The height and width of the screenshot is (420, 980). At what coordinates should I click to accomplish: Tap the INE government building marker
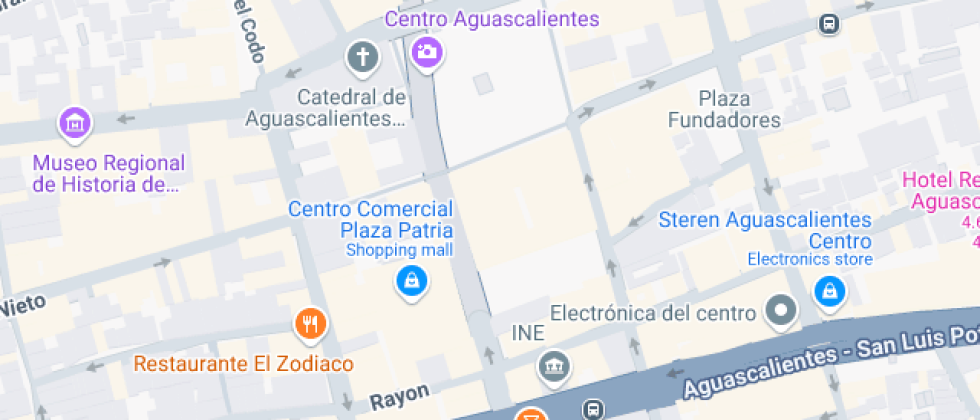click(554, 366)
